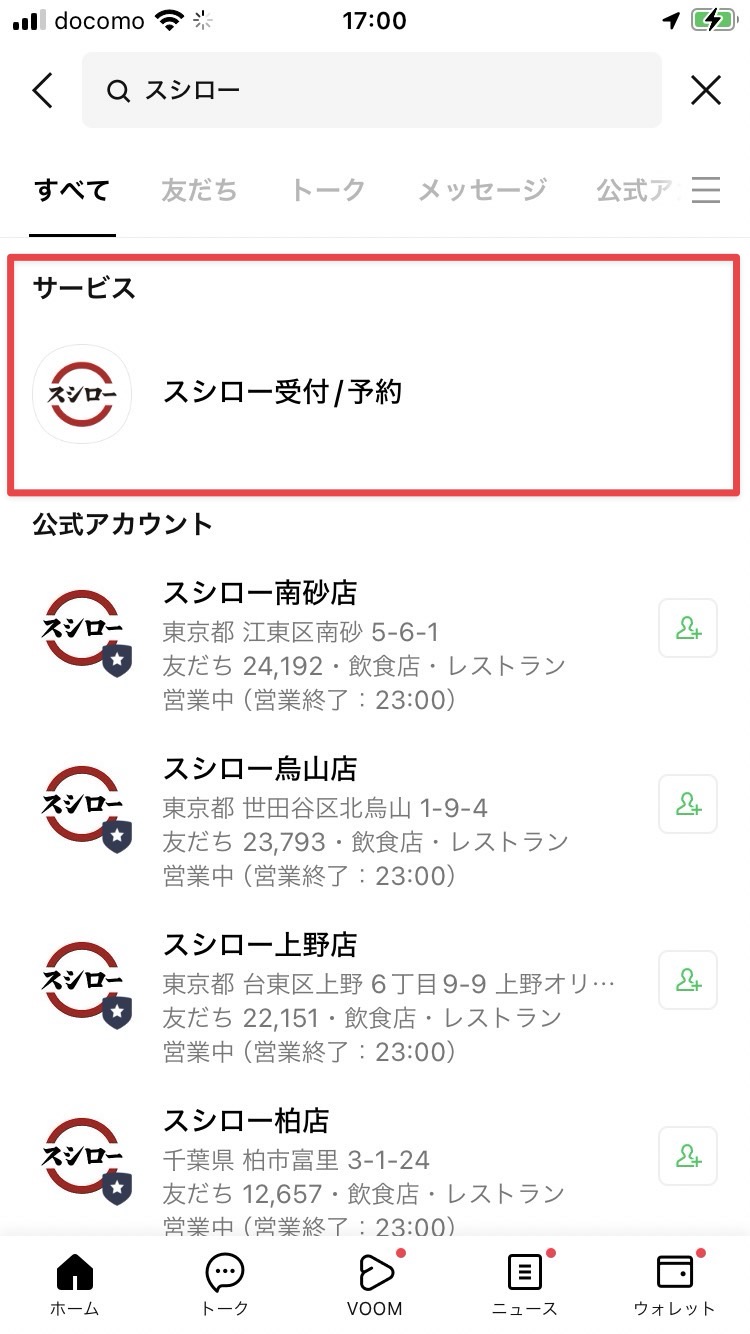Switch to the VOOM tab
Image resolution: width=750 pixels, height=1334 pixels.
(x=375, y=1284)
